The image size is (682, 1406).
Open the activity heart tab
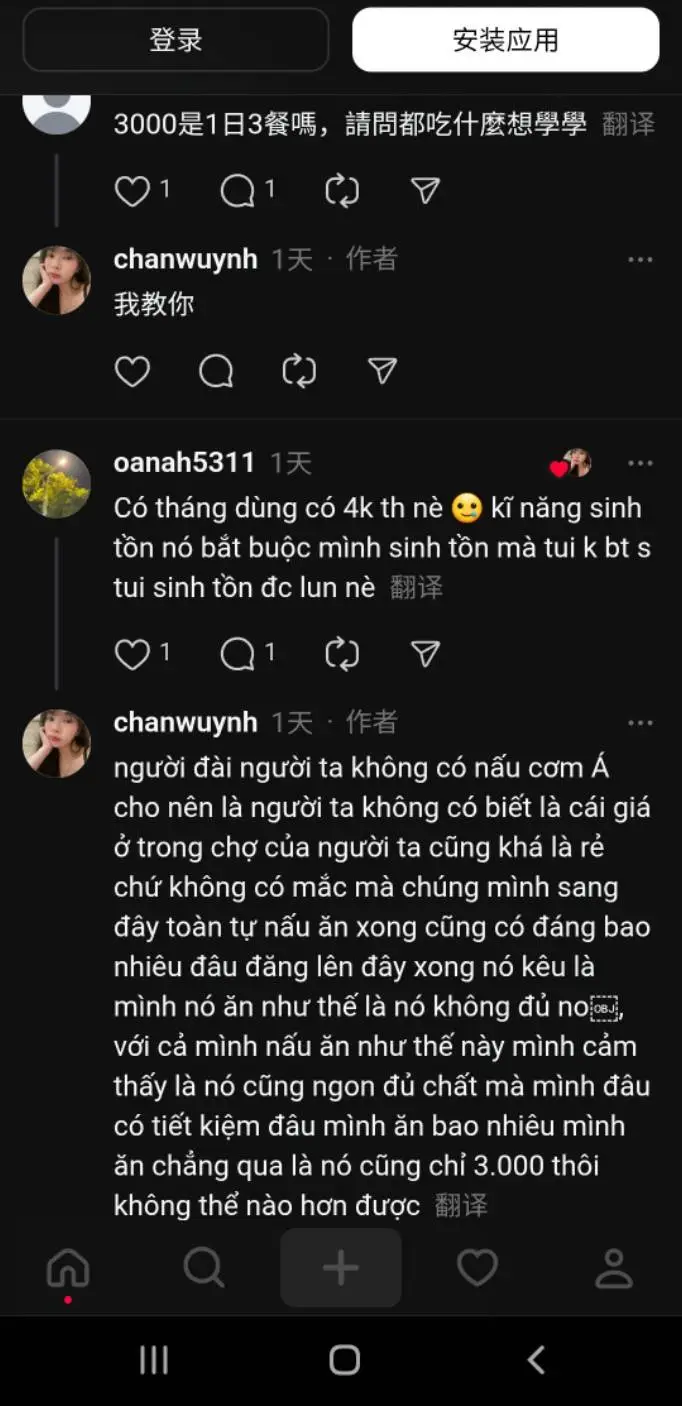[477, 1268]
